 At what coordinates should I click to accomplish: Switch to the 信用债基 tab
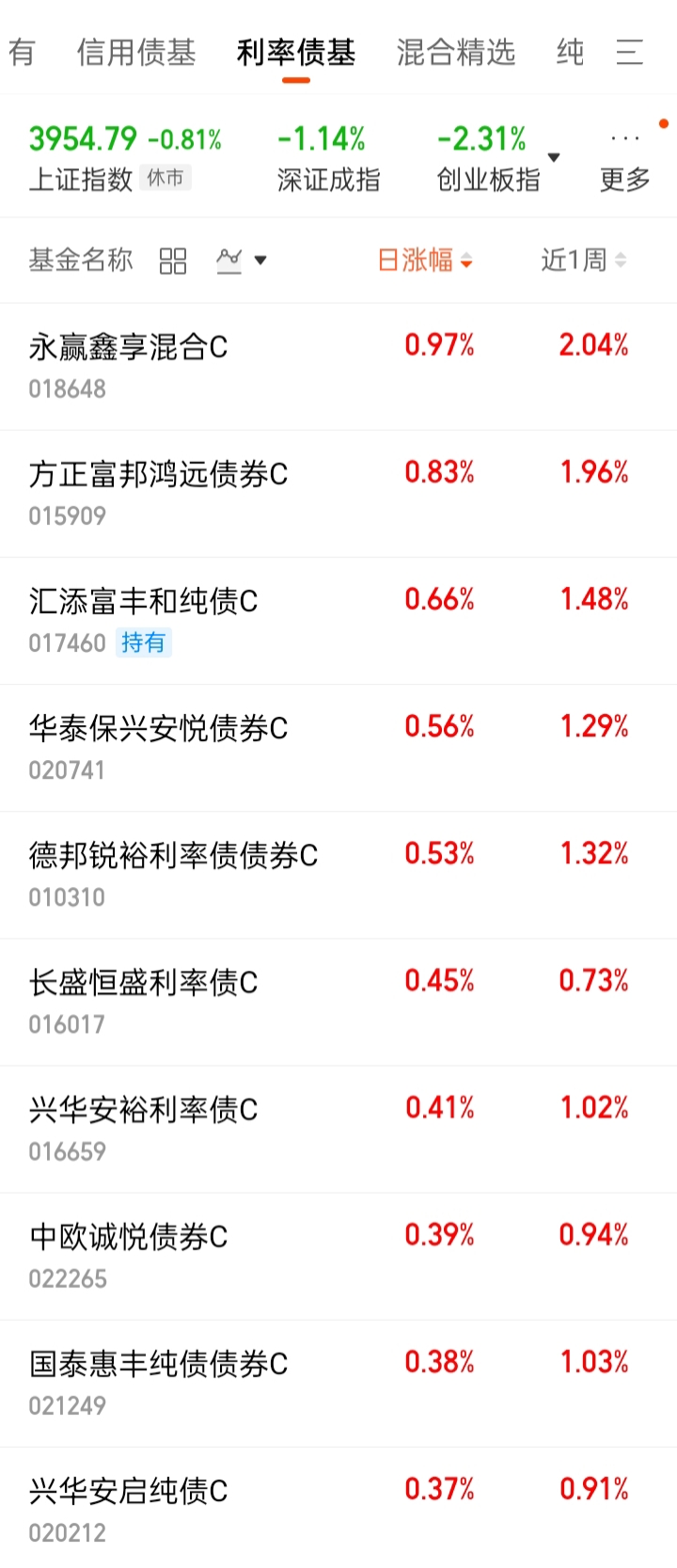pos(136,52)
